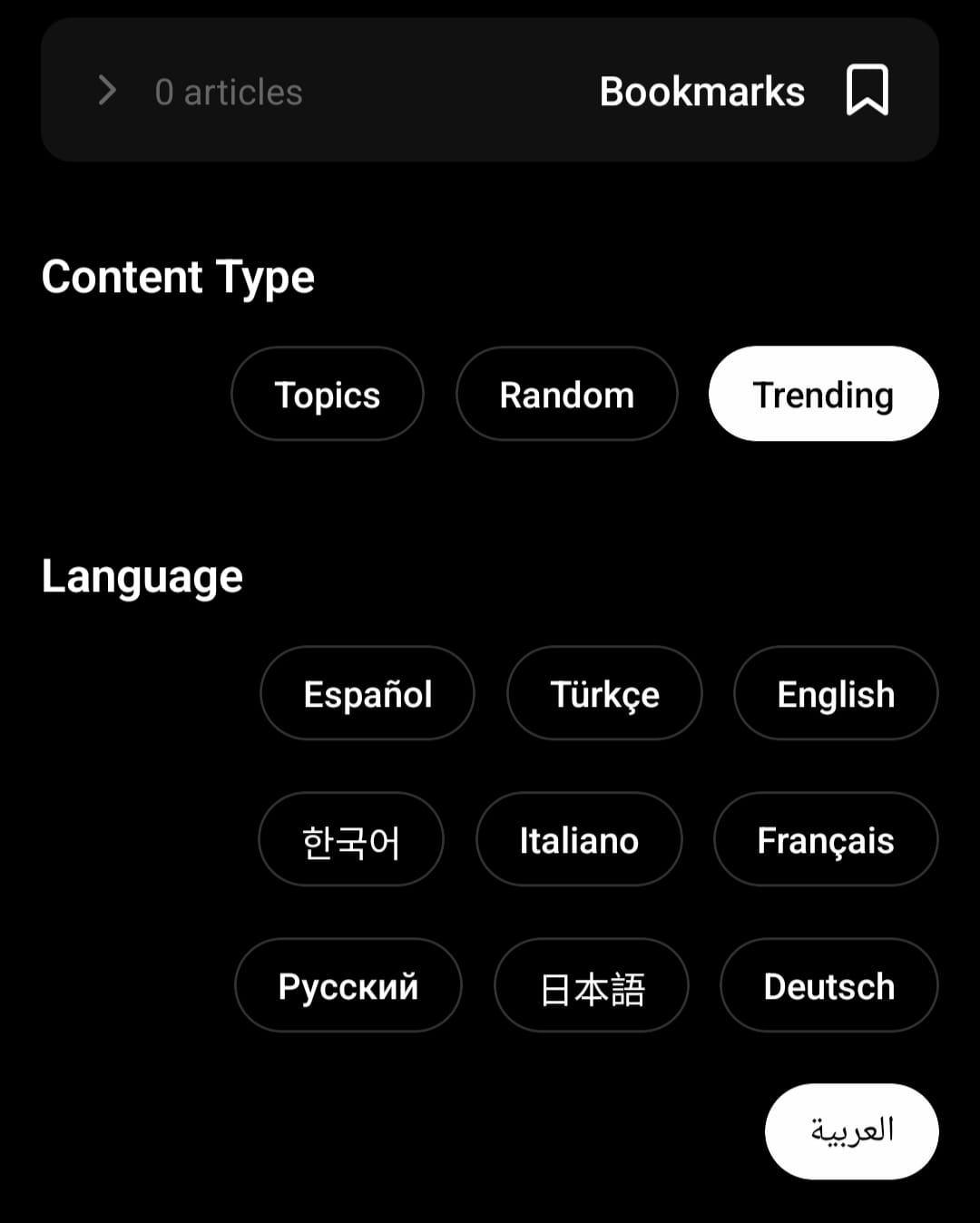Tap the Arabic language chip العربية
Screen dimensions: 980x1223
coord(852,1131)
